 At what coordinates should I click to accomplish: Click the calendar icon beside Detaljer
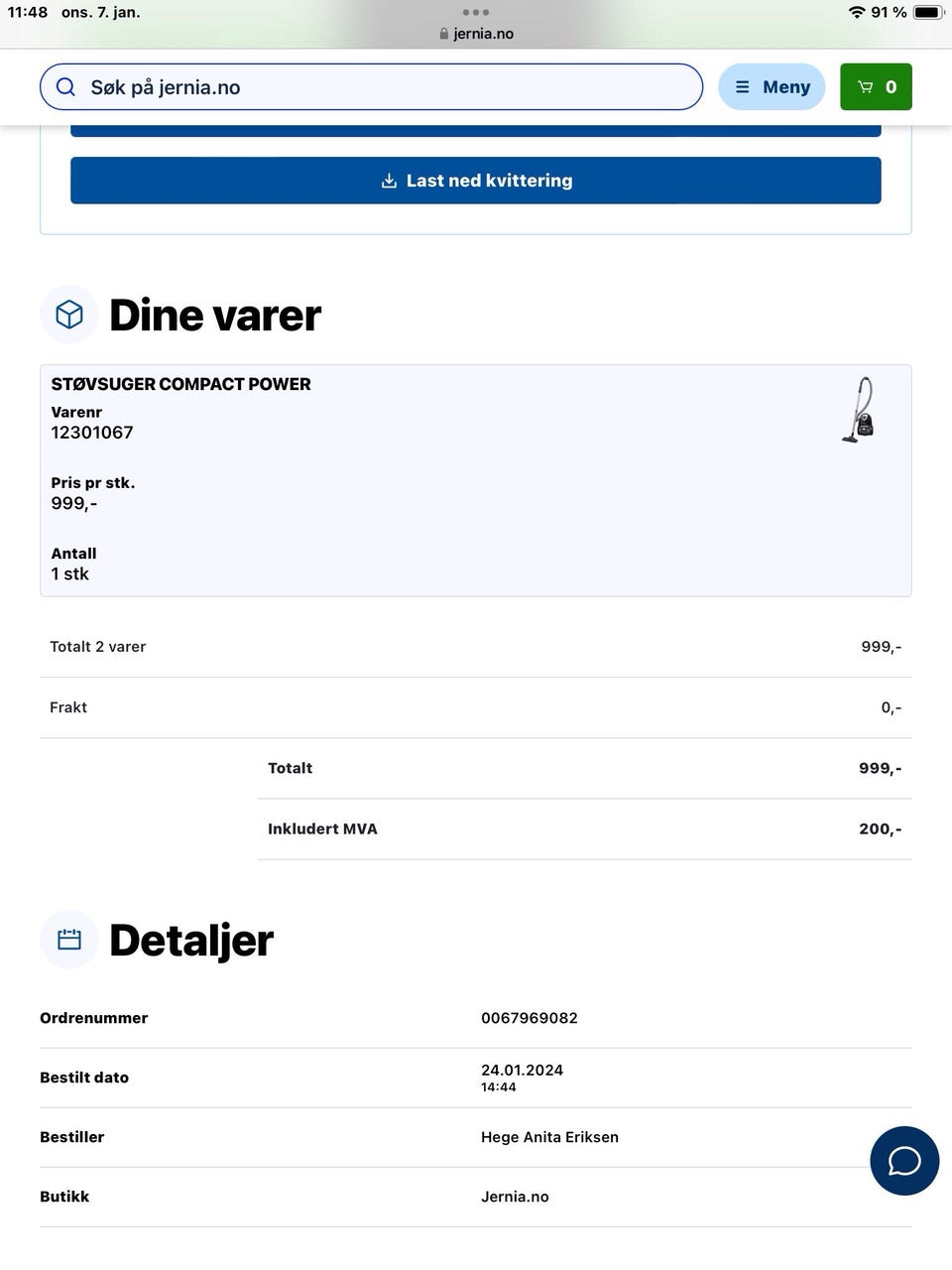(x=68, y=939)
